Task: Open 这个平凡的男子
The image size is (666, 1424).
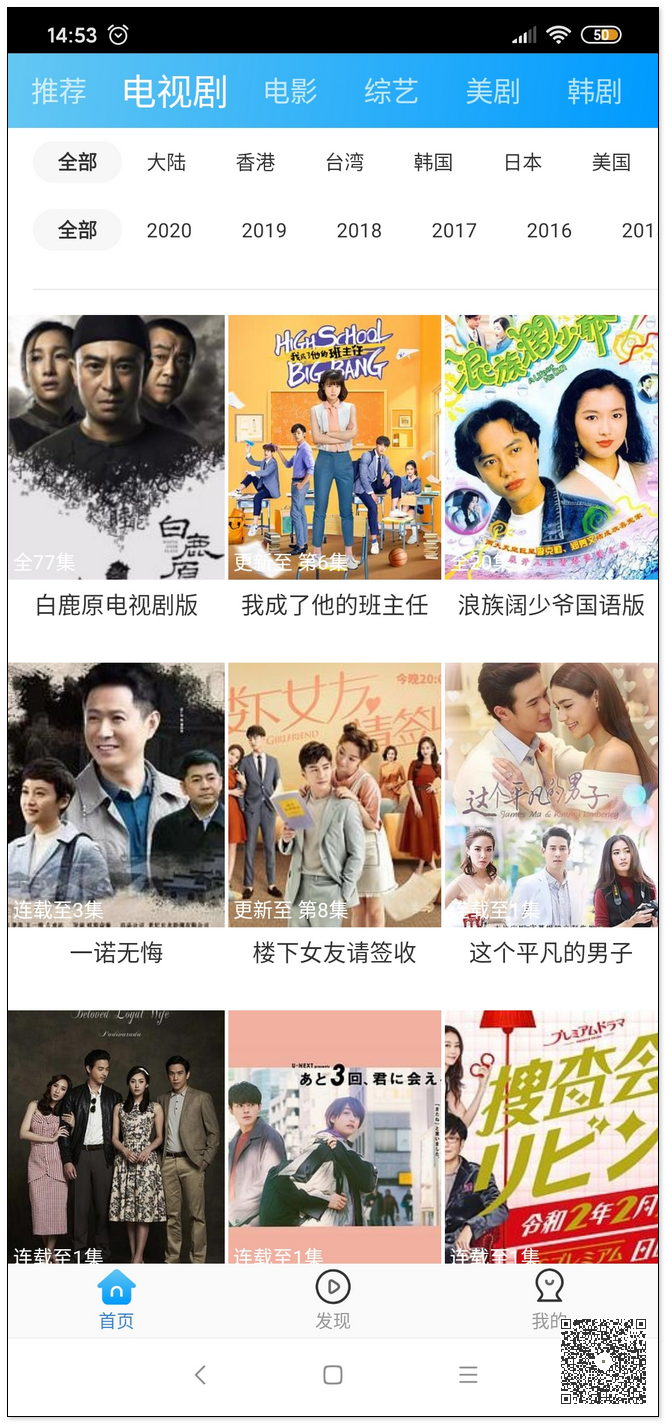Action: pos(551,795)
